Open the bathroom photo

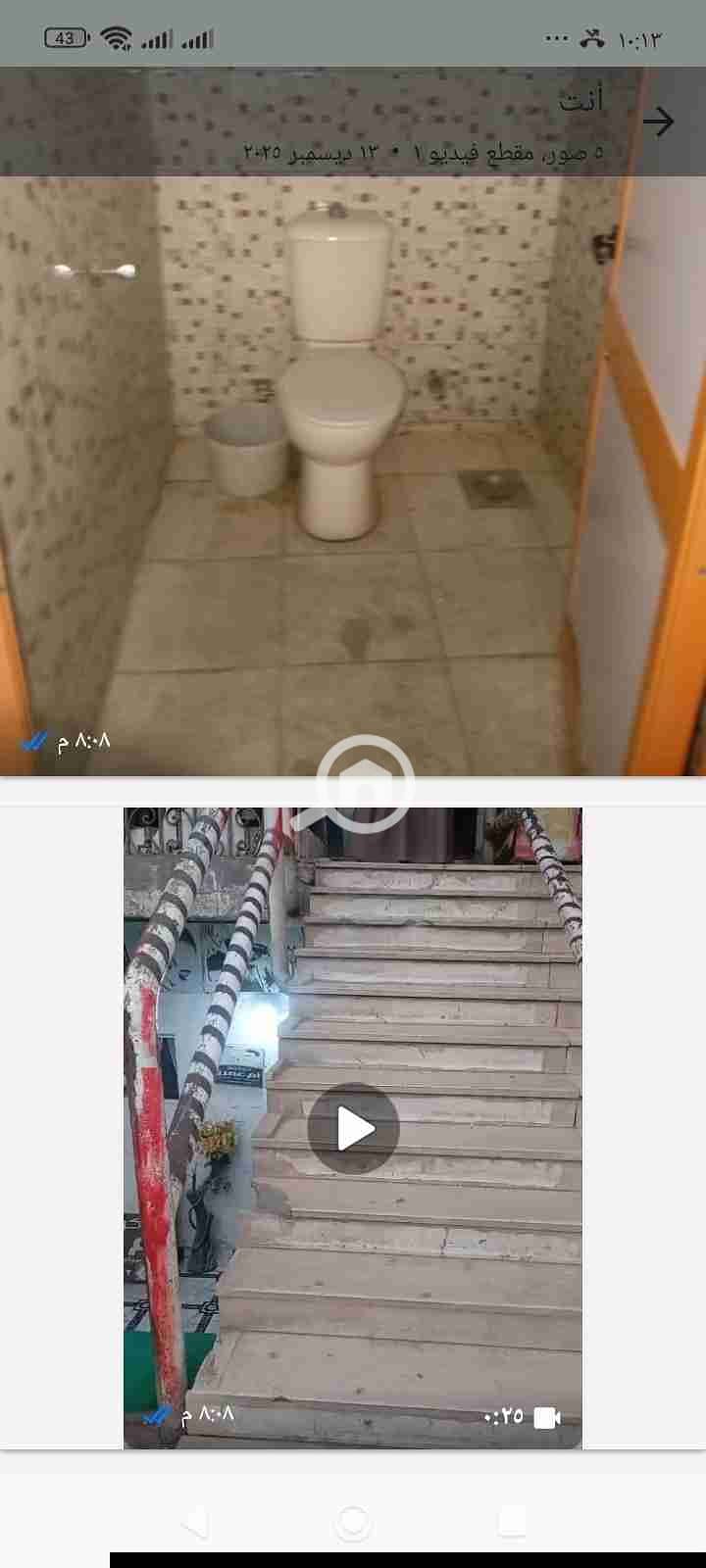tap(353, 470)
